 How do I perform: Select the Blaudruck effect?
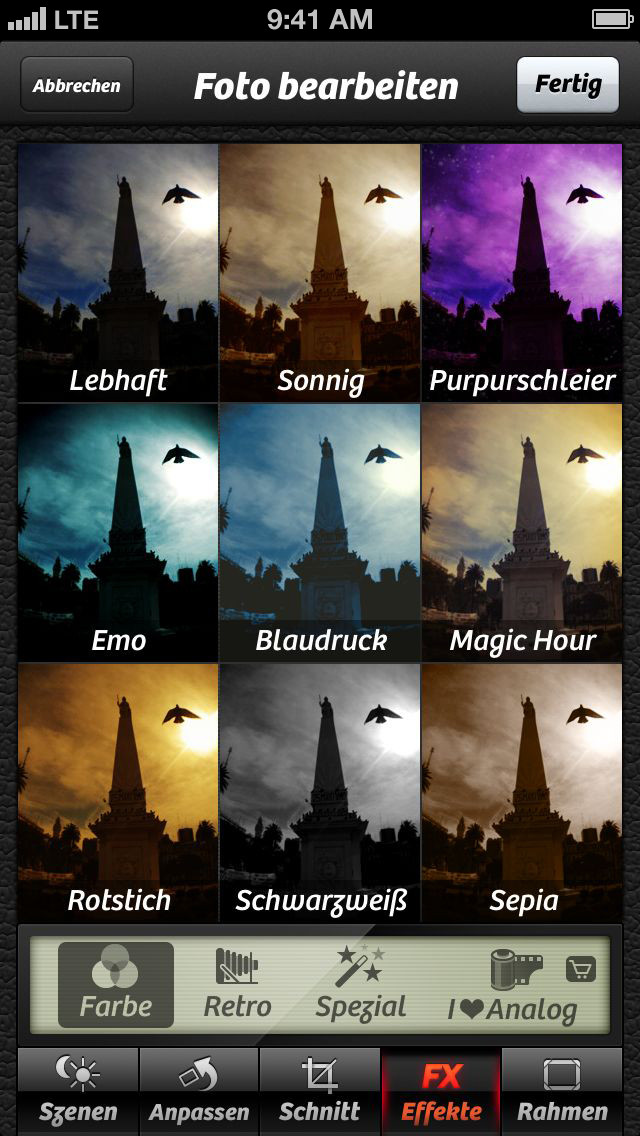tap(320, 532)
